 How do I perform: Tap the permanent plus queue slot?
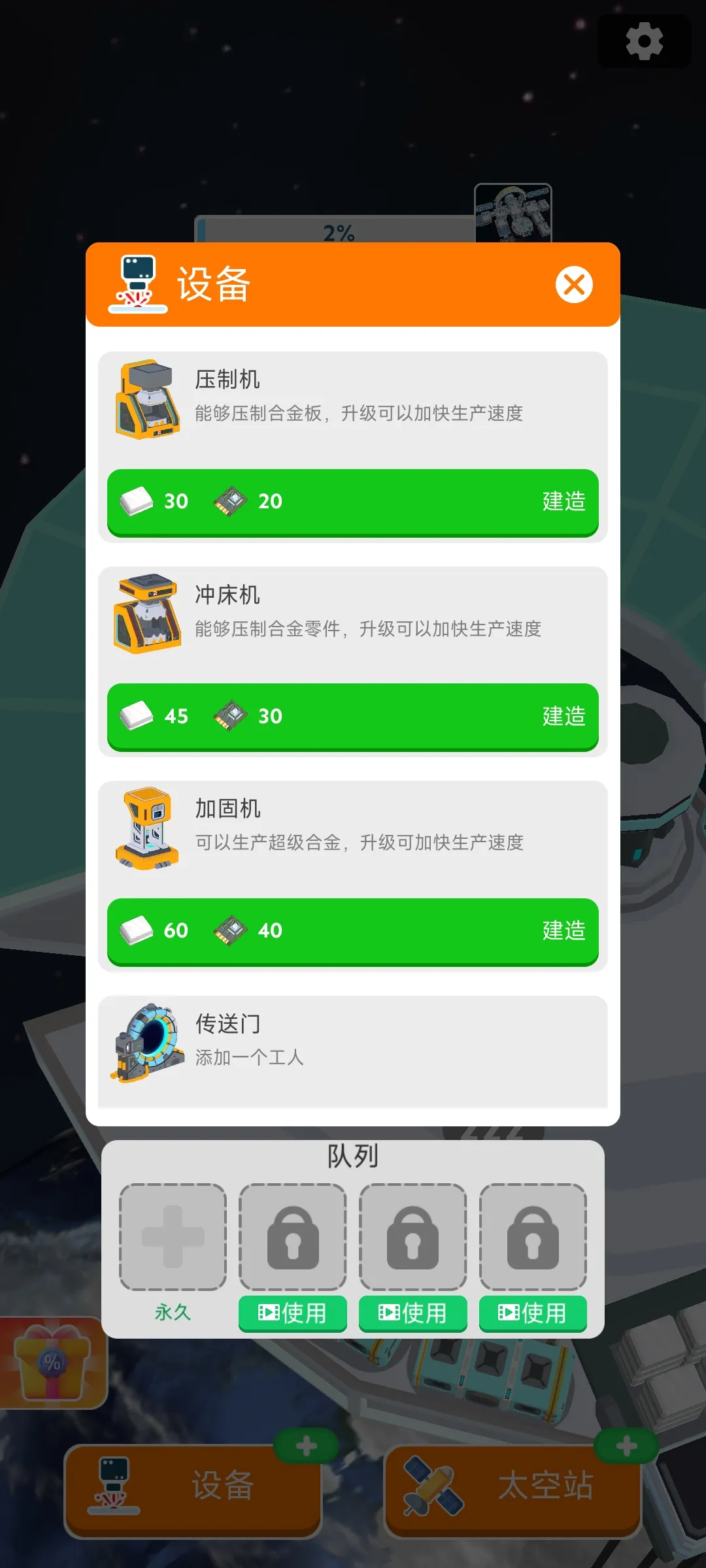click(x=173, y=1237)
